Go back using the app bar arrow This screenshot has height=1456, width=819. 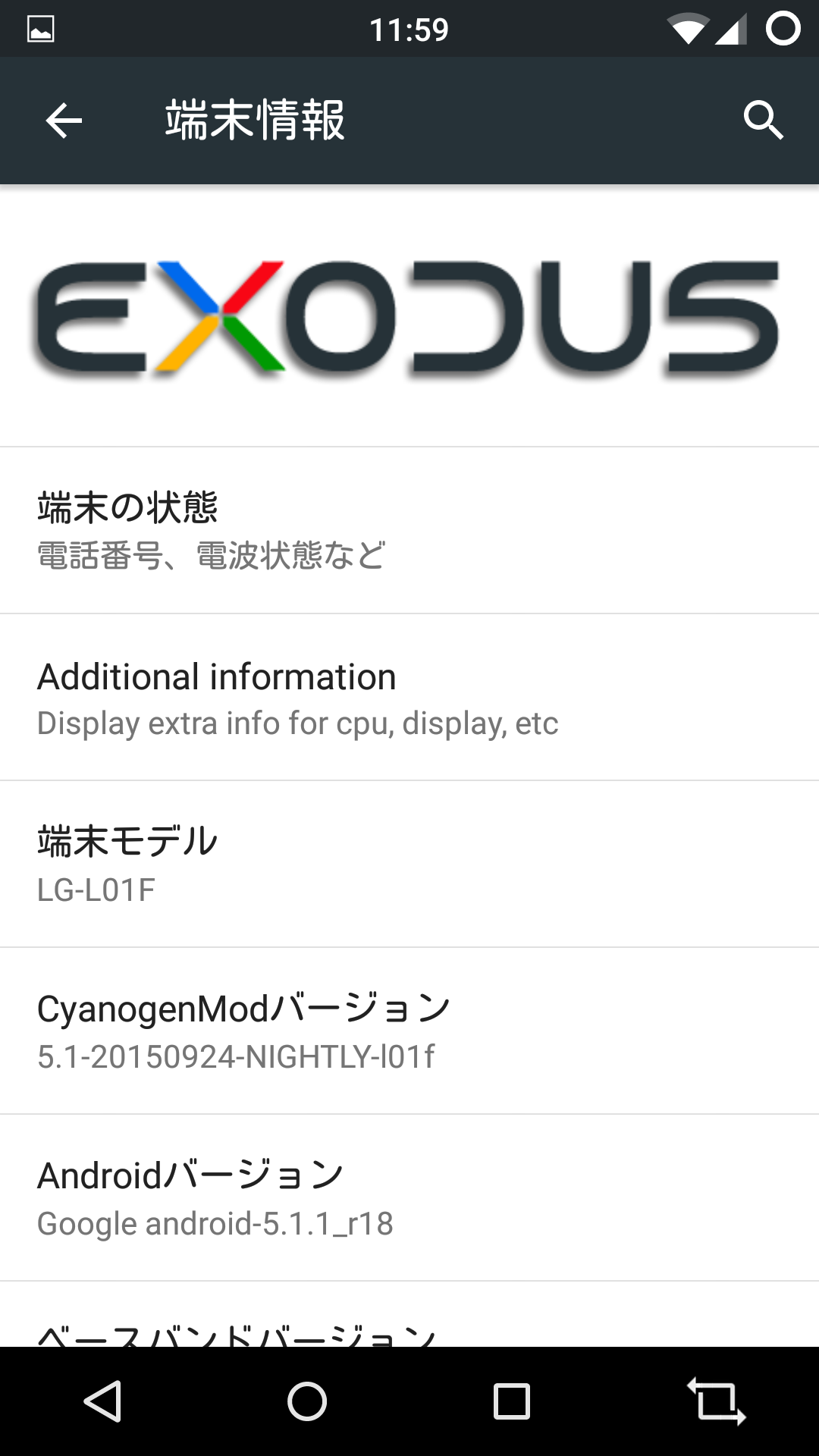tap(64, 121)
